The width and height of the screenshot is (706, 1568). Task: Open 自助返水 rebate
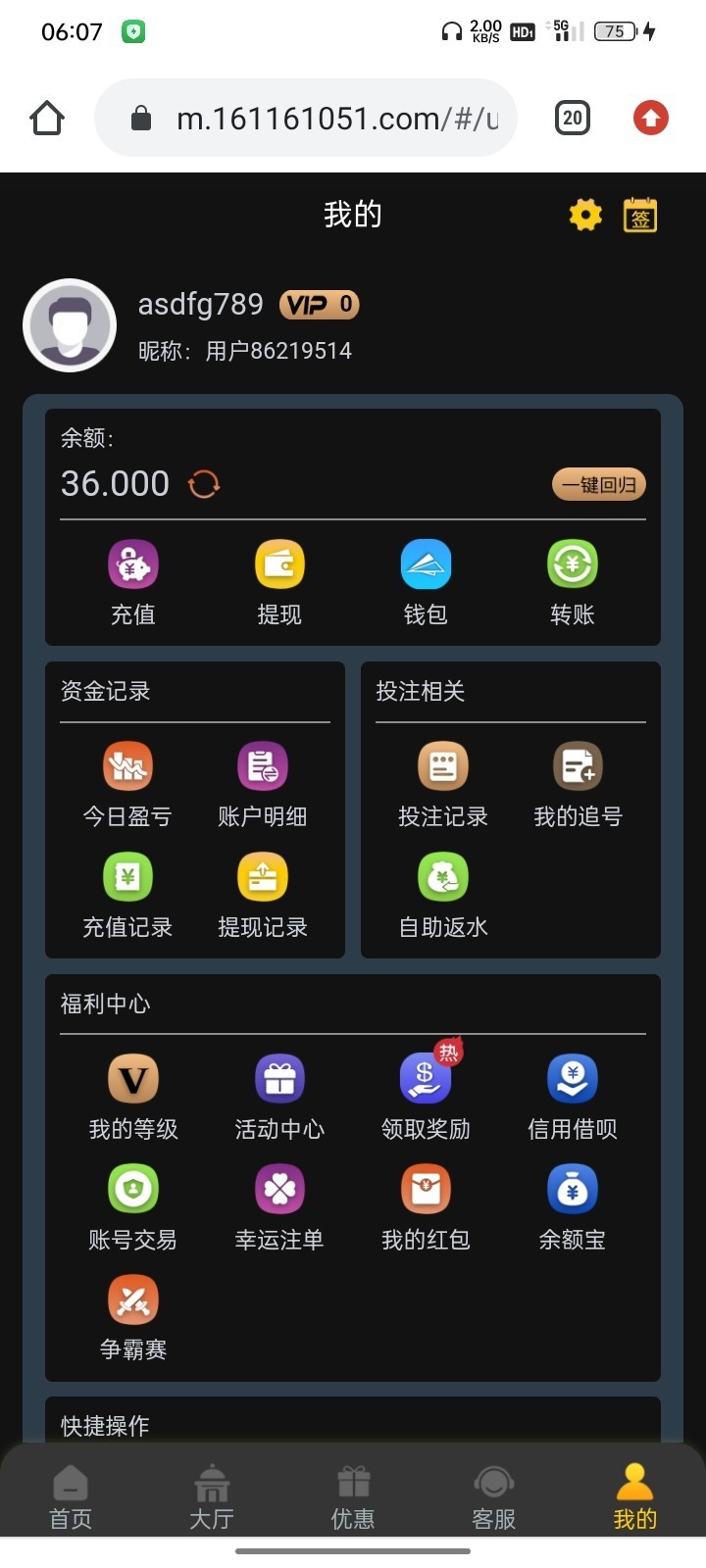(443, 895)
